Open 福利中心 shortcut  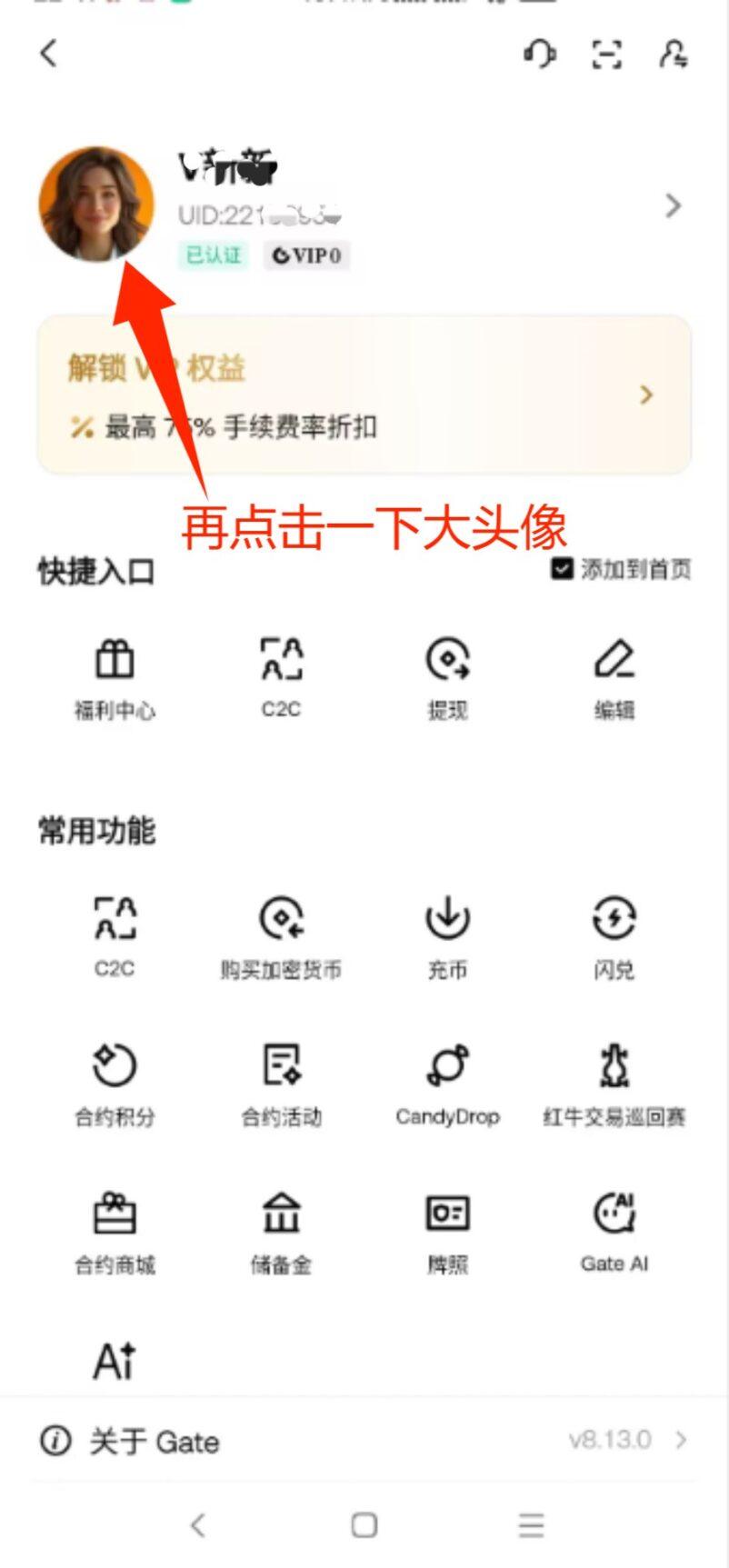115,677
